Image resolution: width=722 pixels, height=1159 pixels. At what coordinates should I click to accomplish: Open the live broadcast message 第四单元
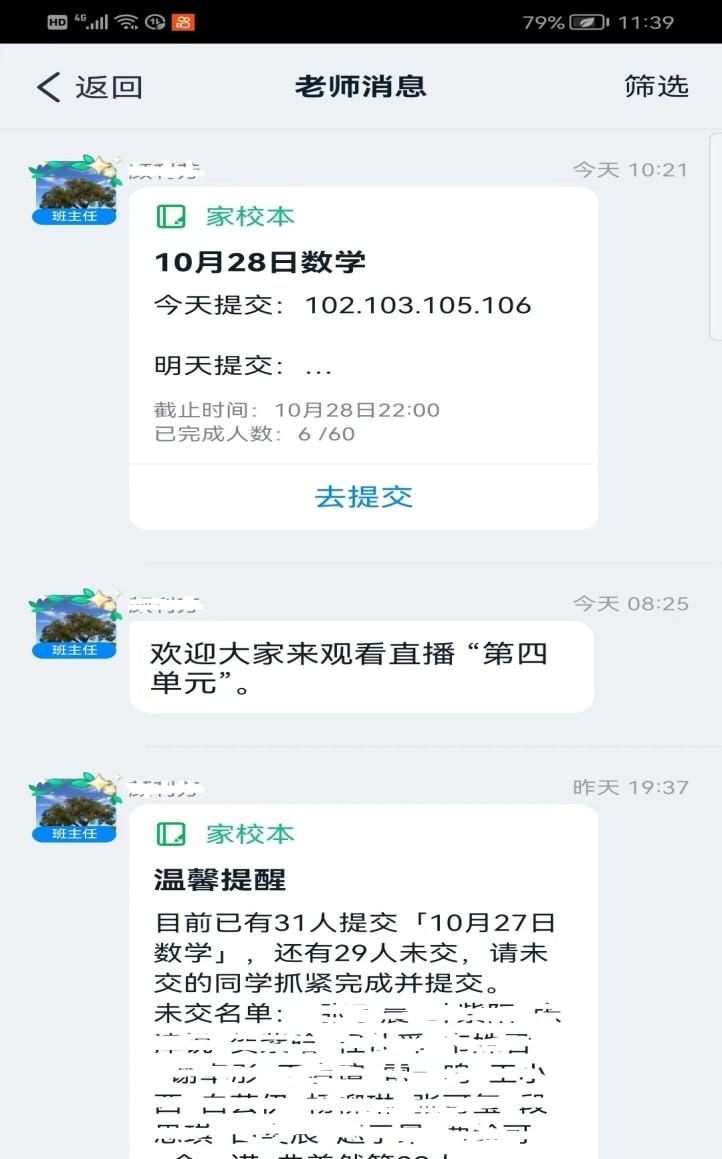[361, 667]
